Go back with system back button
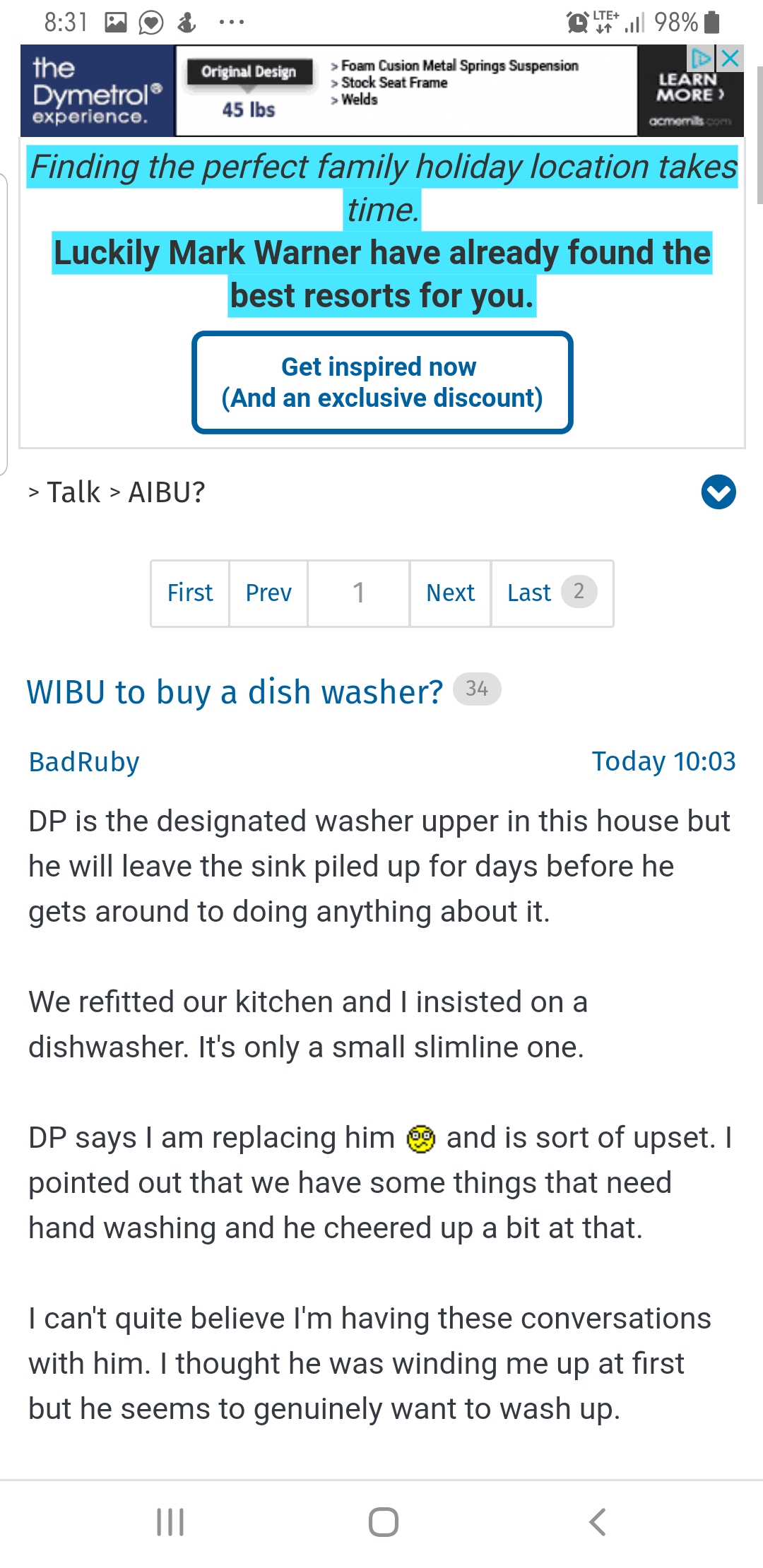The image size is (763, 1568). [598, 1522]
